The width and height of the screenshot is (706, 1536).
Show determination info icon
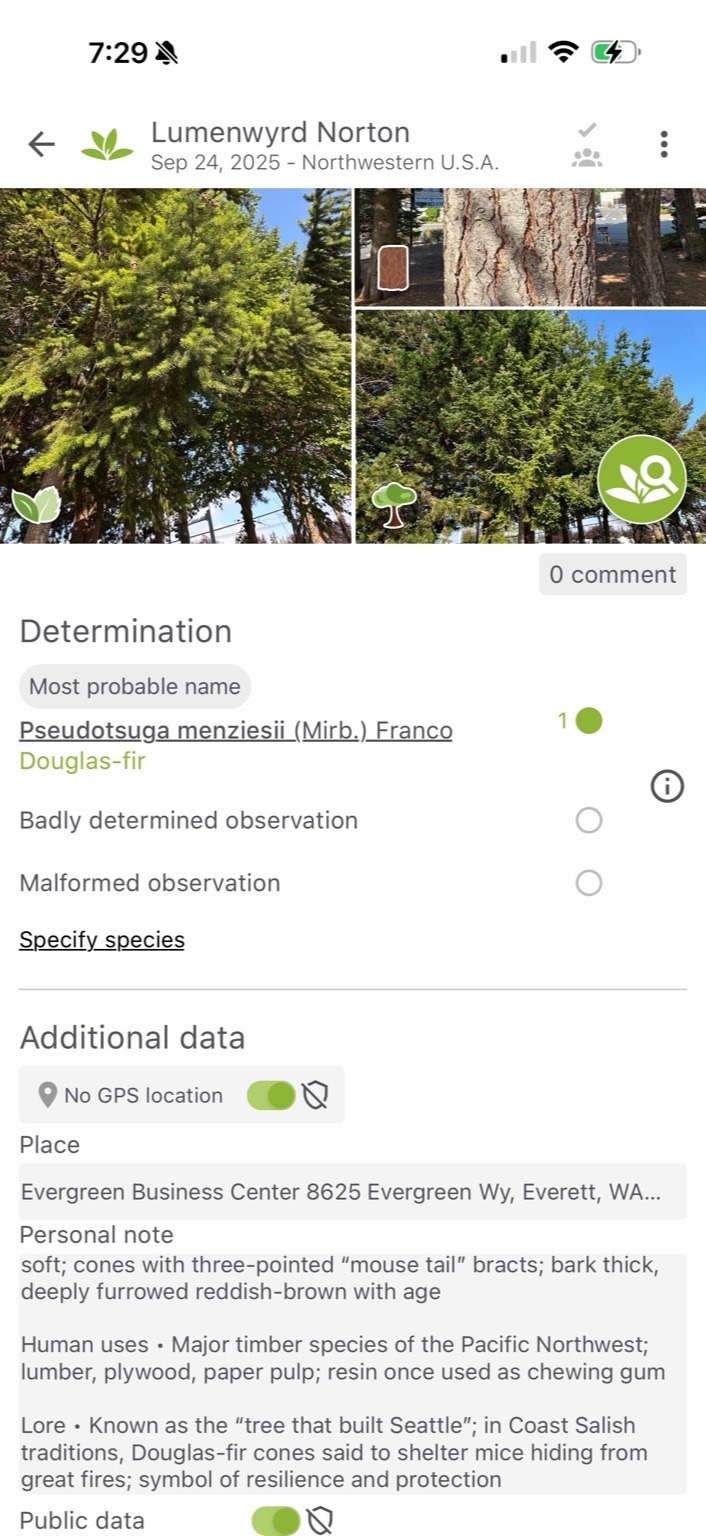[x=667, y=788]
